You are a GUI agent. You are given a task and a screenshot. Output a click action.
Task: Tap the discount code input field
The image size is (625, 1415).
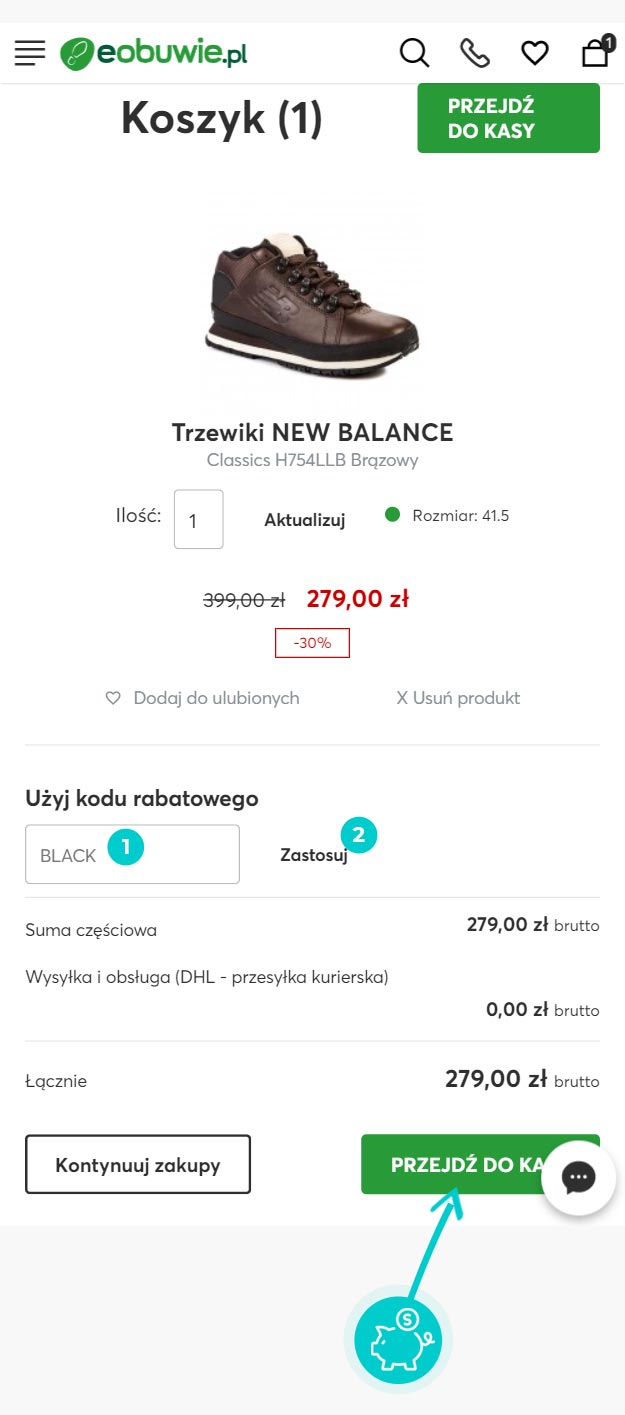132,854
